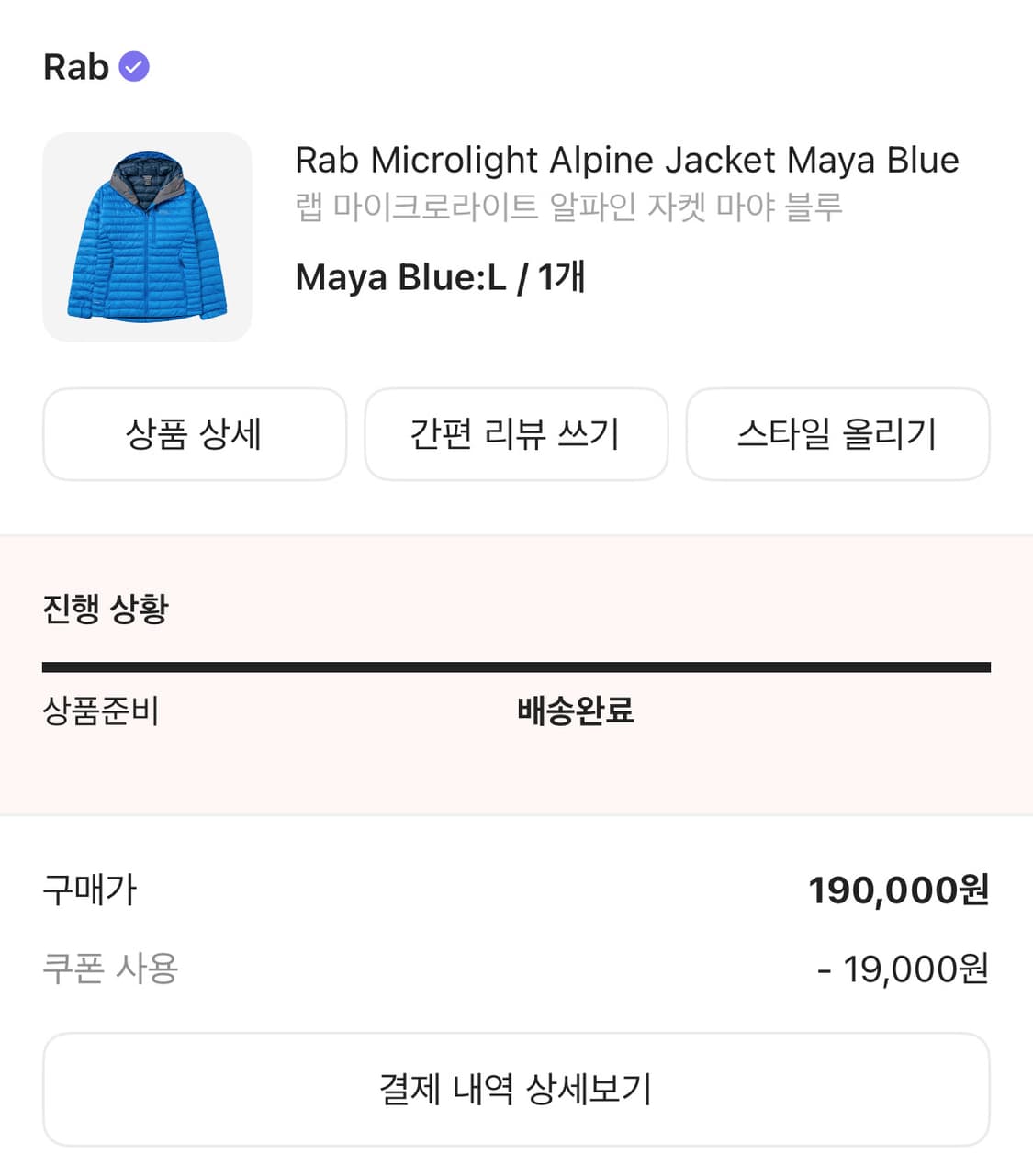Screen dimensions: 1033x1176
Task: Open 상품 상세 product details
Action: [194, 434]
